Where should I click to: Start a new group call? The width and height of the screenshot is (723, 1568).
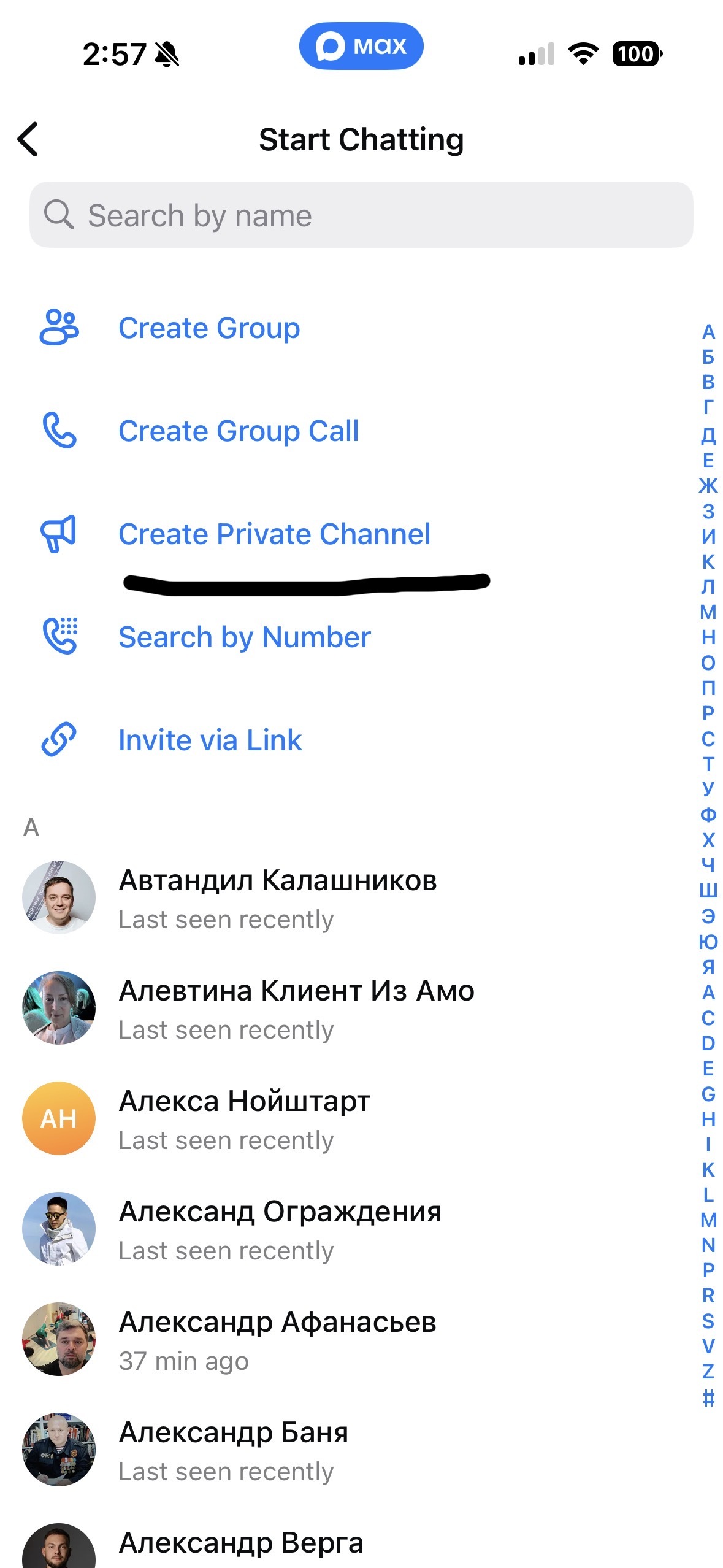pyautogui.click(x=238, y=431)
